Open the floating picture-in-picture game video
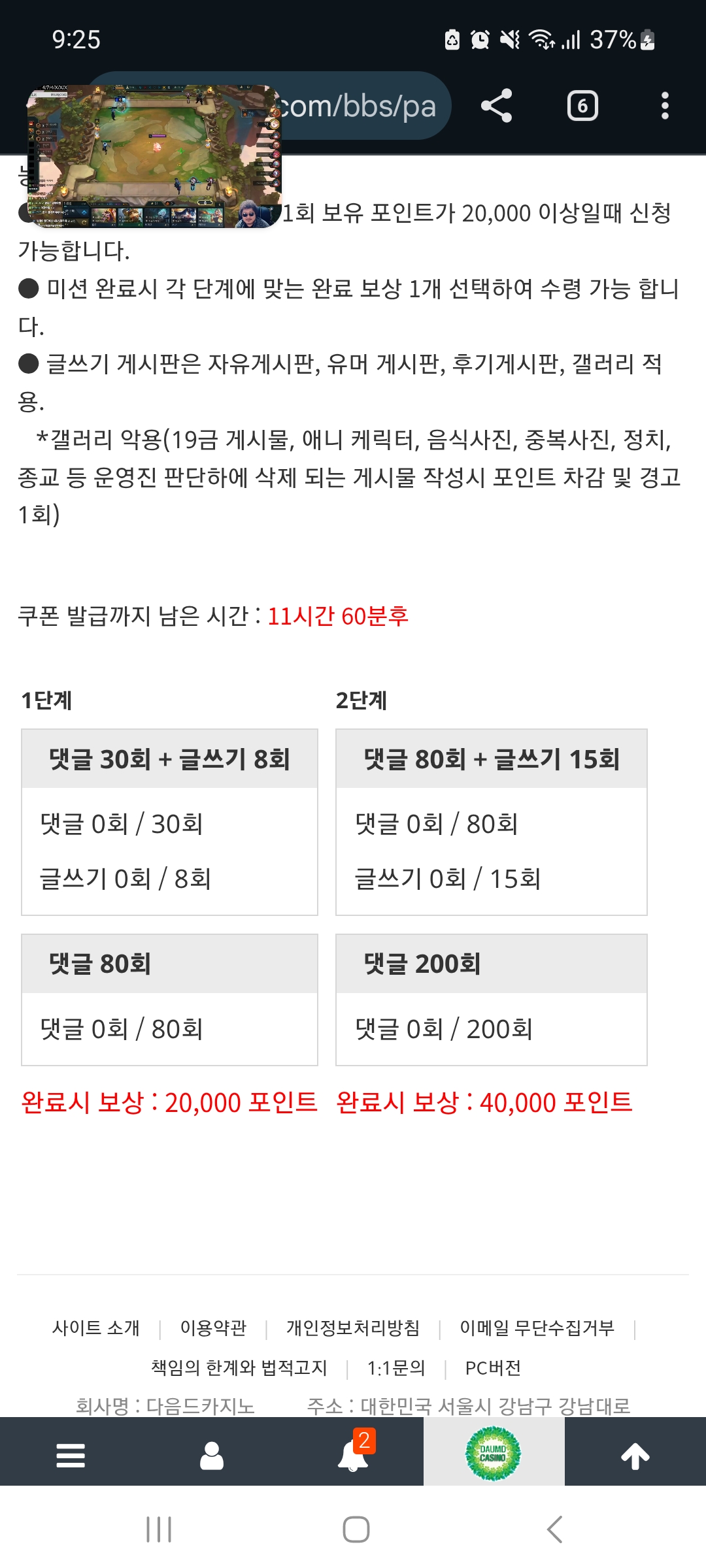Viewport: 706px width, 1568px height. [154, 156]
